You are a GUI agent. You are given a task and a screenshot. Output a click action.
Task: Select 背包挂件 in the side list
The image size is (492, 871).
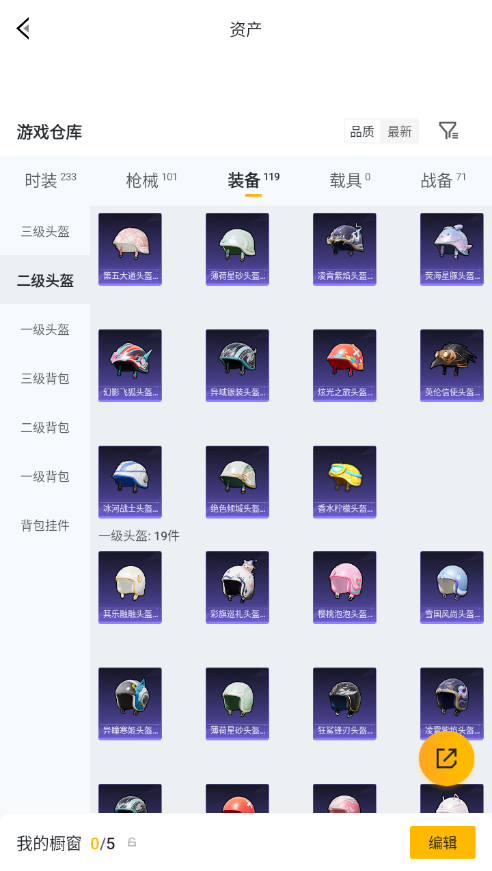45,524
